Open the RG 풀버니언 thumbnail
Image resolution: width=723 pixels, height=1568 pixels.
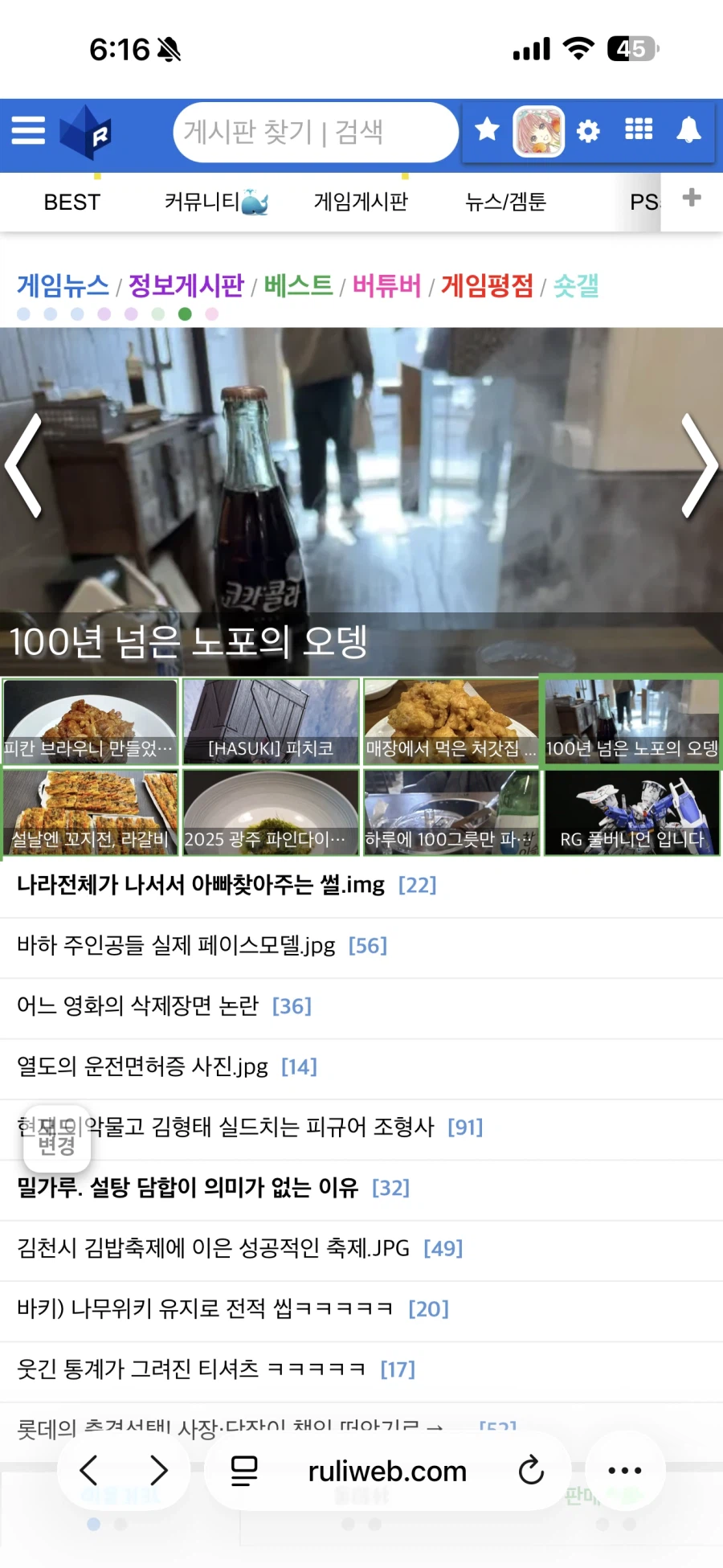631,813
